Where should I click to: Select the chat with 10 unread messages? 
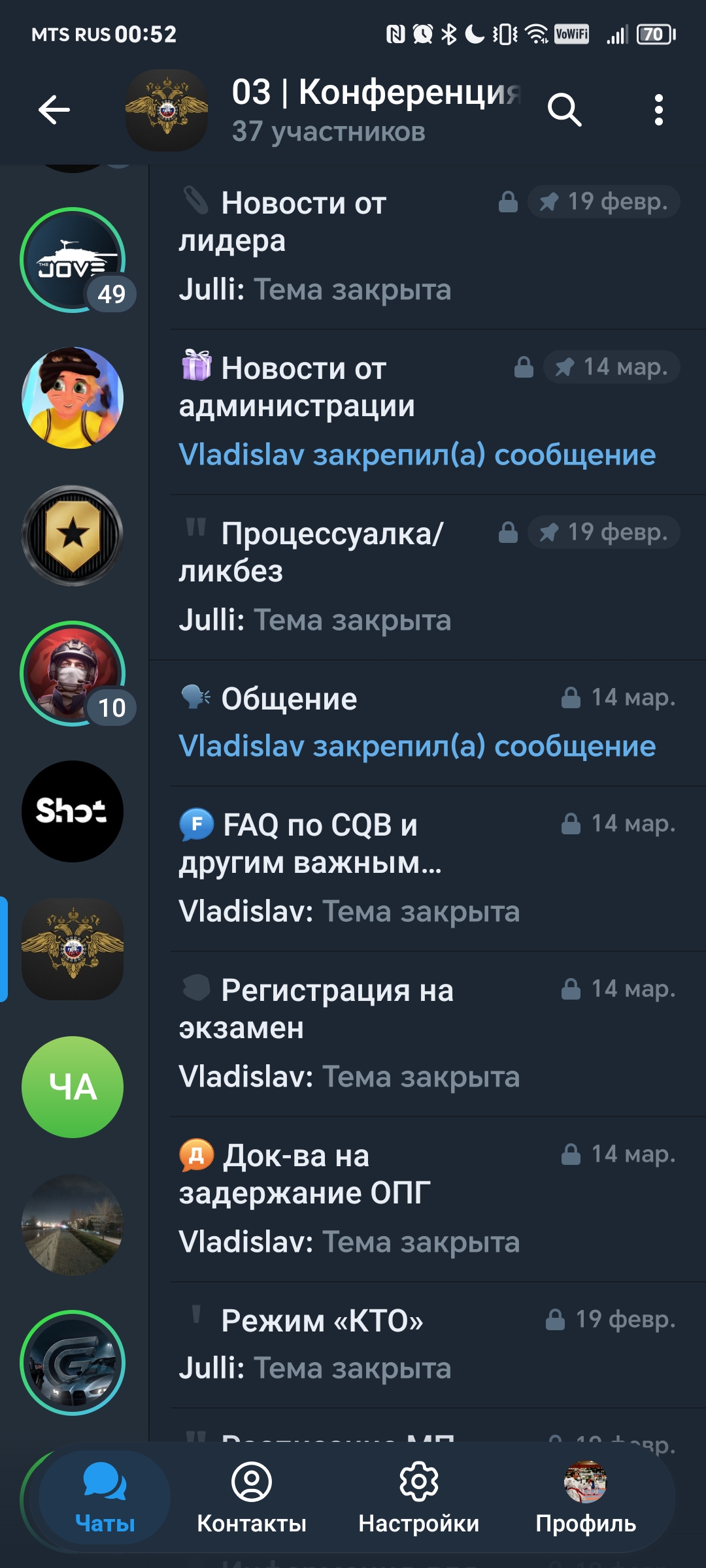[x=72, y=673]
